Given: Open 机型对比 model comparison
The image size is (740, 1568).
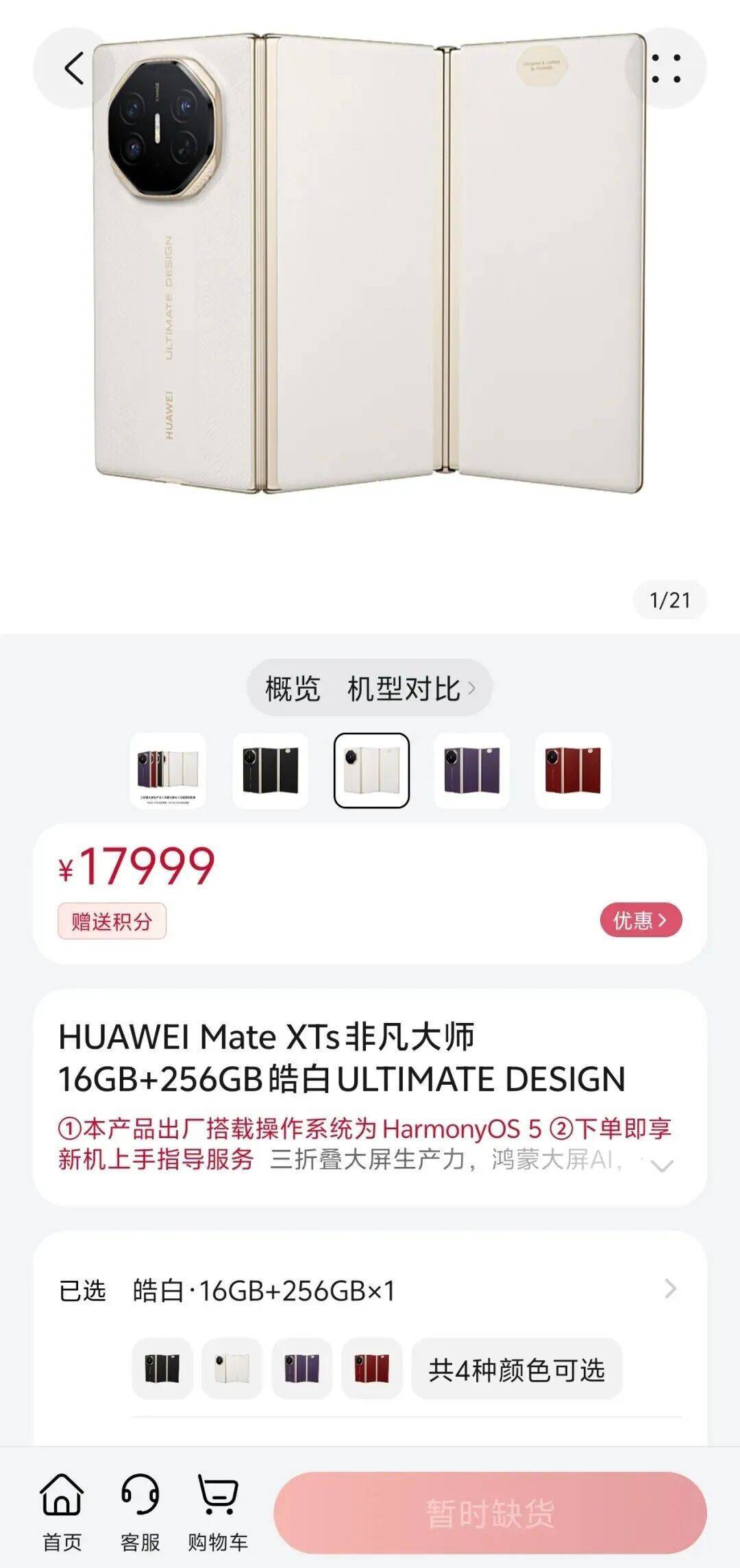Looking at the screenshot, I should (x=410, y=688).
